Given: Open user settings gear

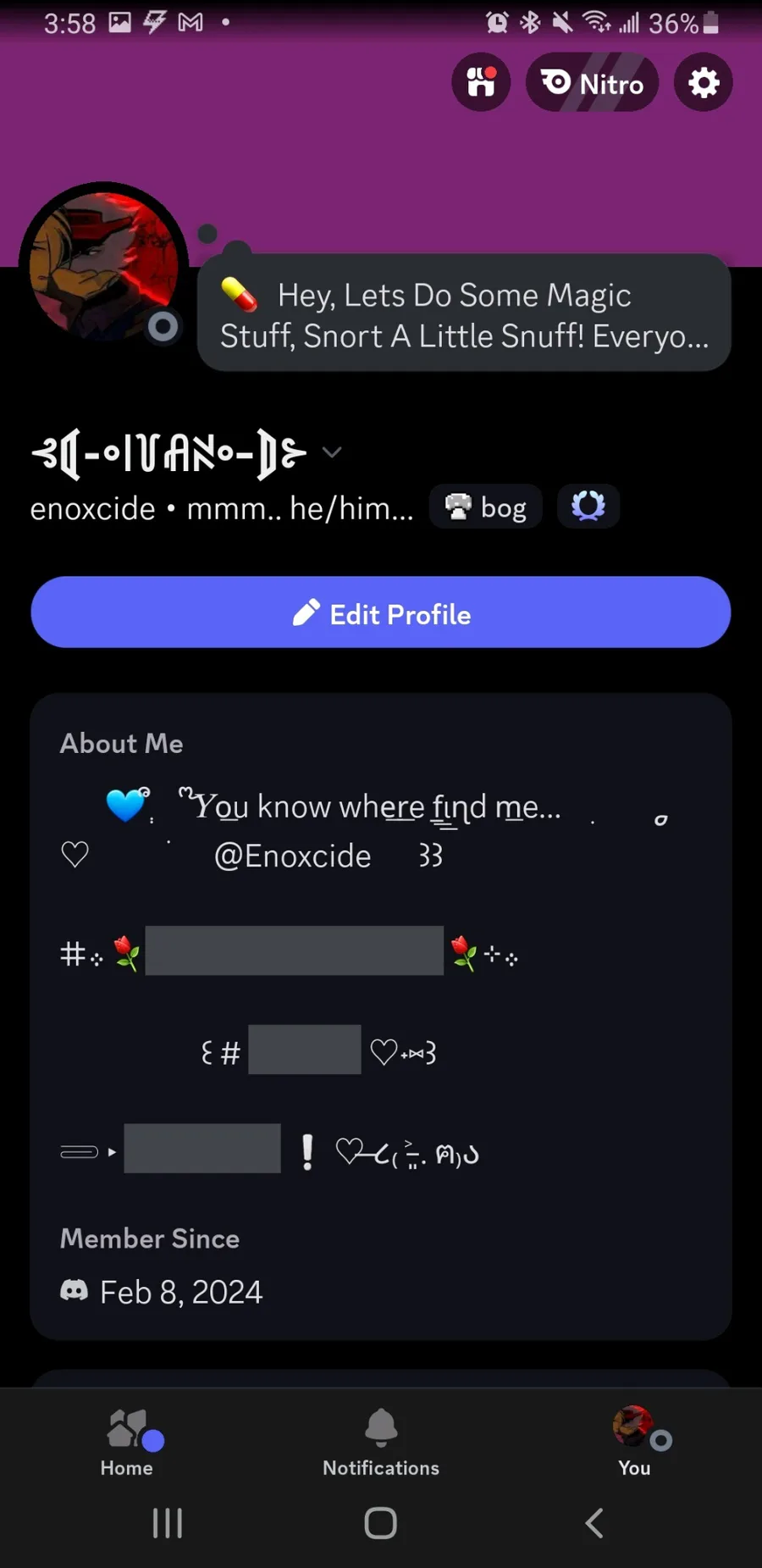Looking at the screenshot, I should (703, 83).
